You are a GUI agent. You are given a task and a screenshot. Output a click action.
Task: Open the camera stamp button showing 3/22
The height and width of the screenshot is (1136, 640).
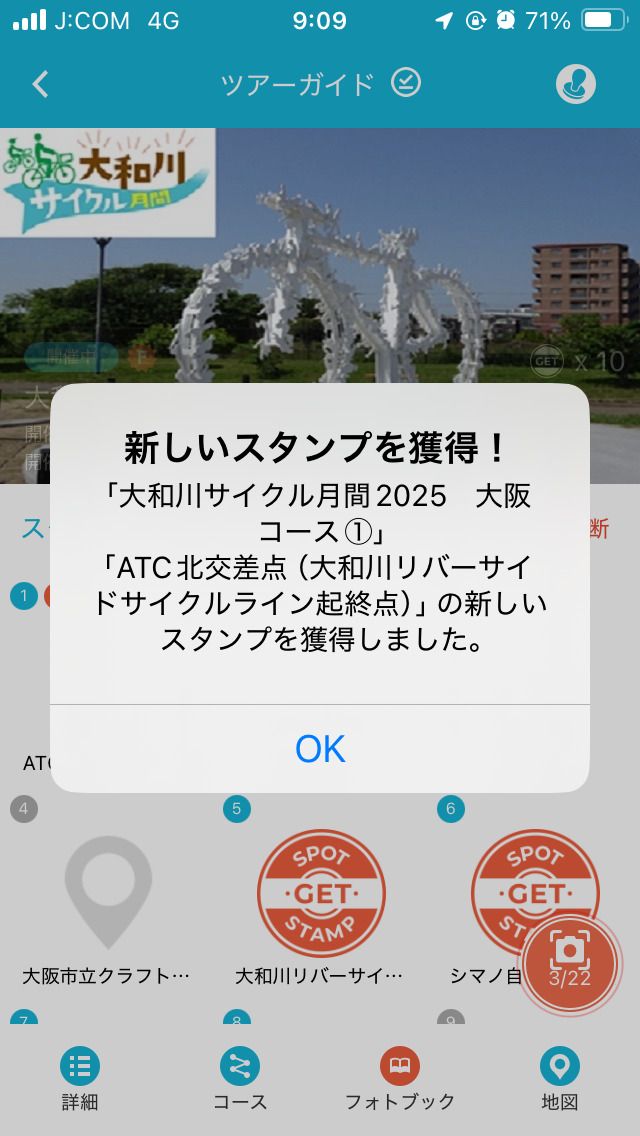tap(571, 962)
